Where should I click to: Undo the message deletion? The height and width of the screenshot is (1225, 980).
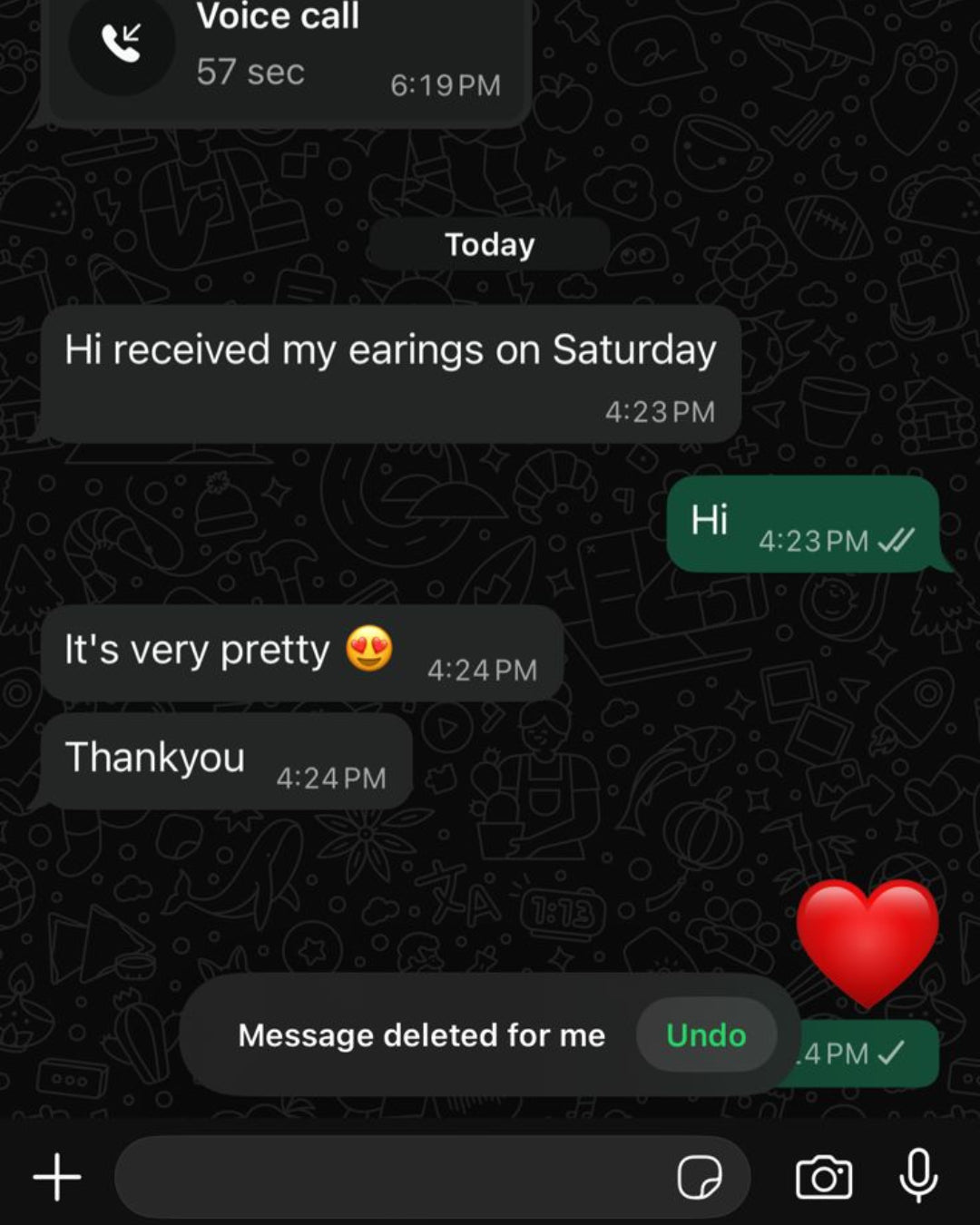point(706,1035)
